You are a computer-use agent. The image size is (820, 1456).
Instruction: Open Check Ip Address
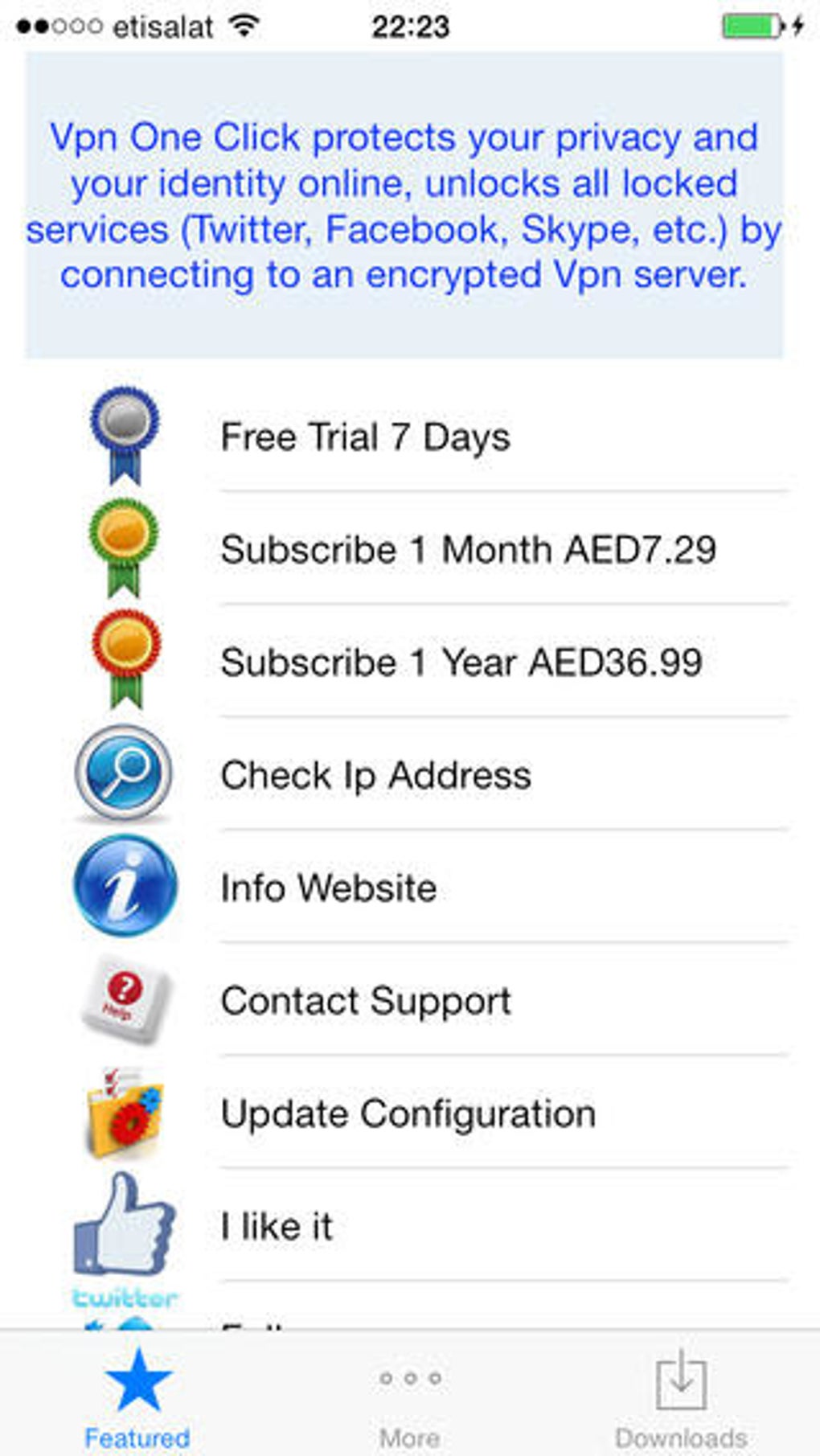(x=375, y=775)
